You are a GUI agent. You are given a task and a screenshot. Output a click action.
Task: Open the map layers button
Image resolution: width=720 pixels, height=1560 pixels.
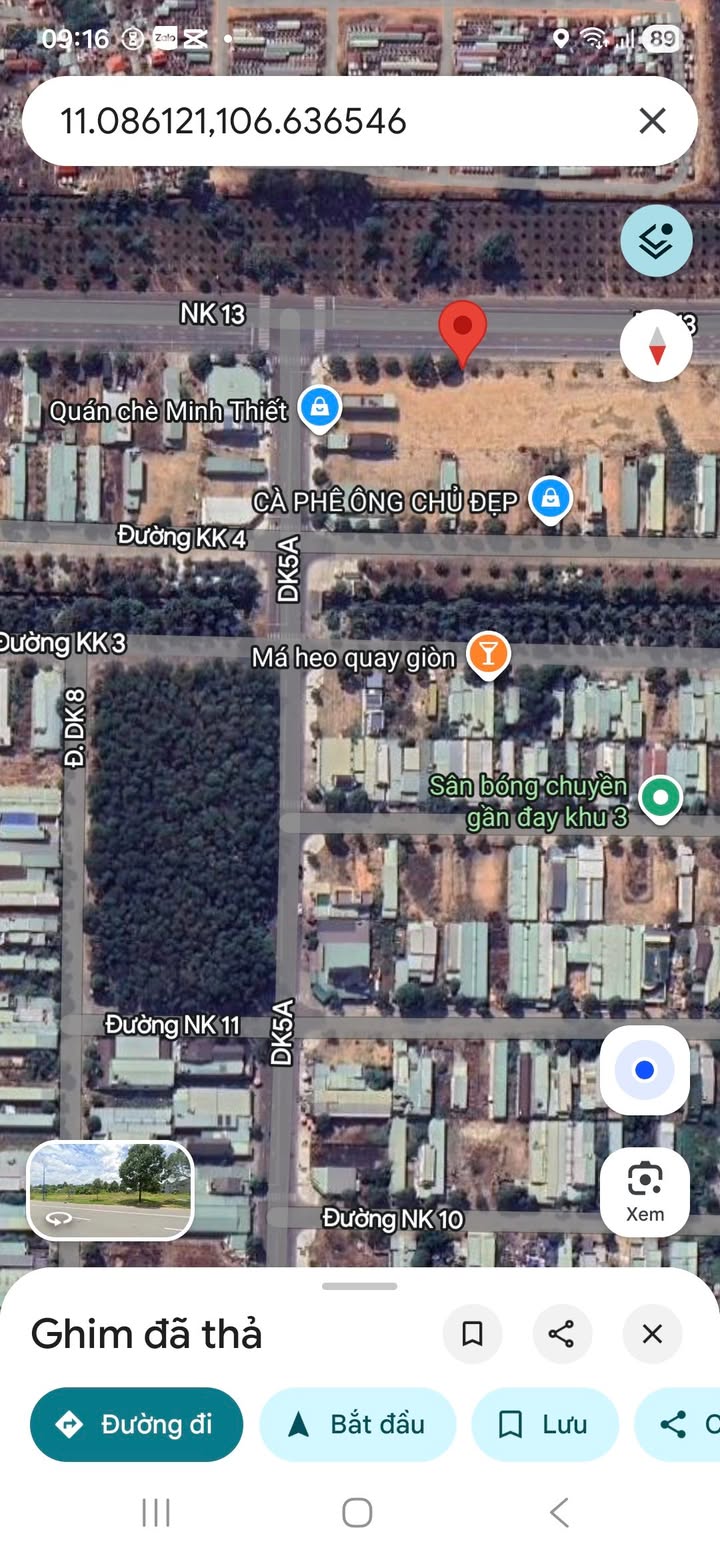click(x=656, y=241)
